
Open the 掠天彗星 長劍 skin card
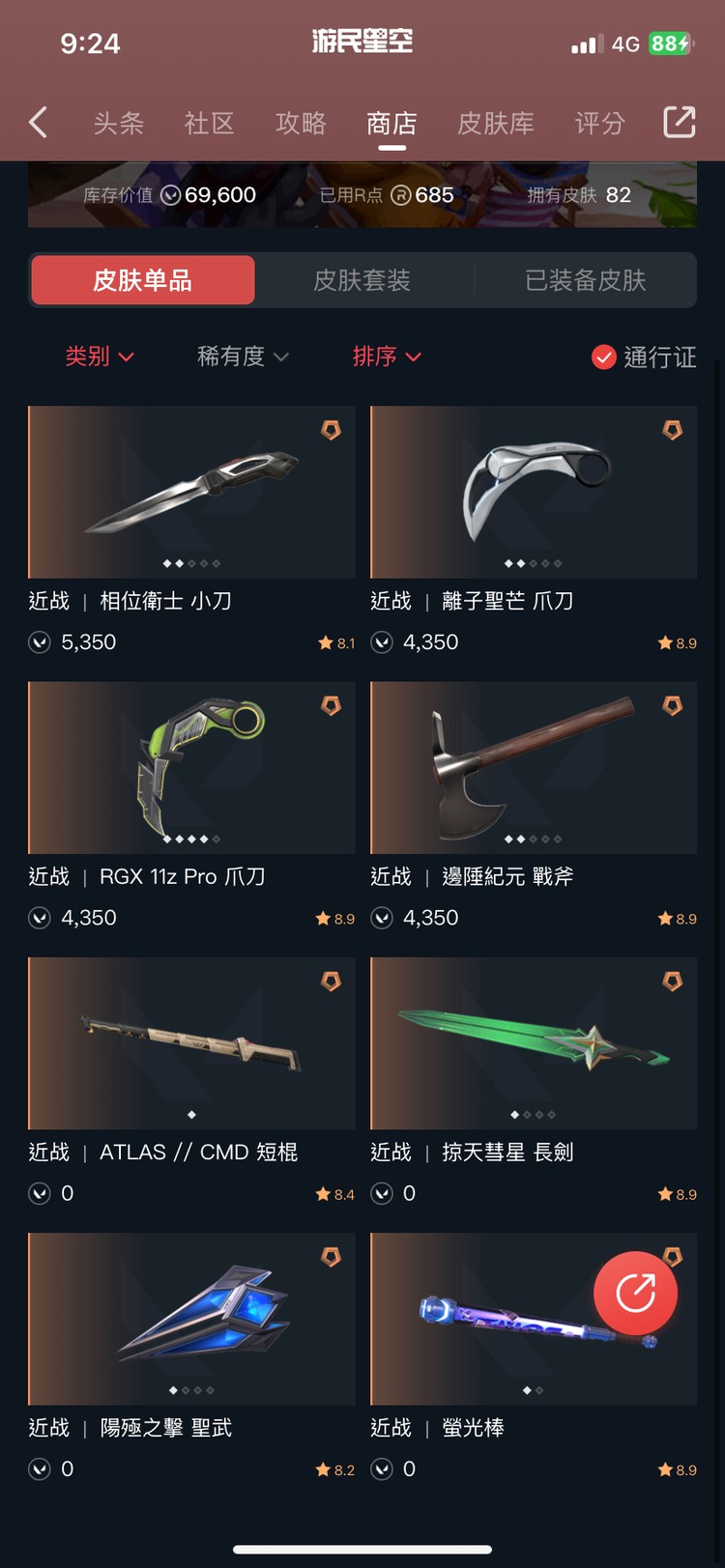pos(534,1043)
